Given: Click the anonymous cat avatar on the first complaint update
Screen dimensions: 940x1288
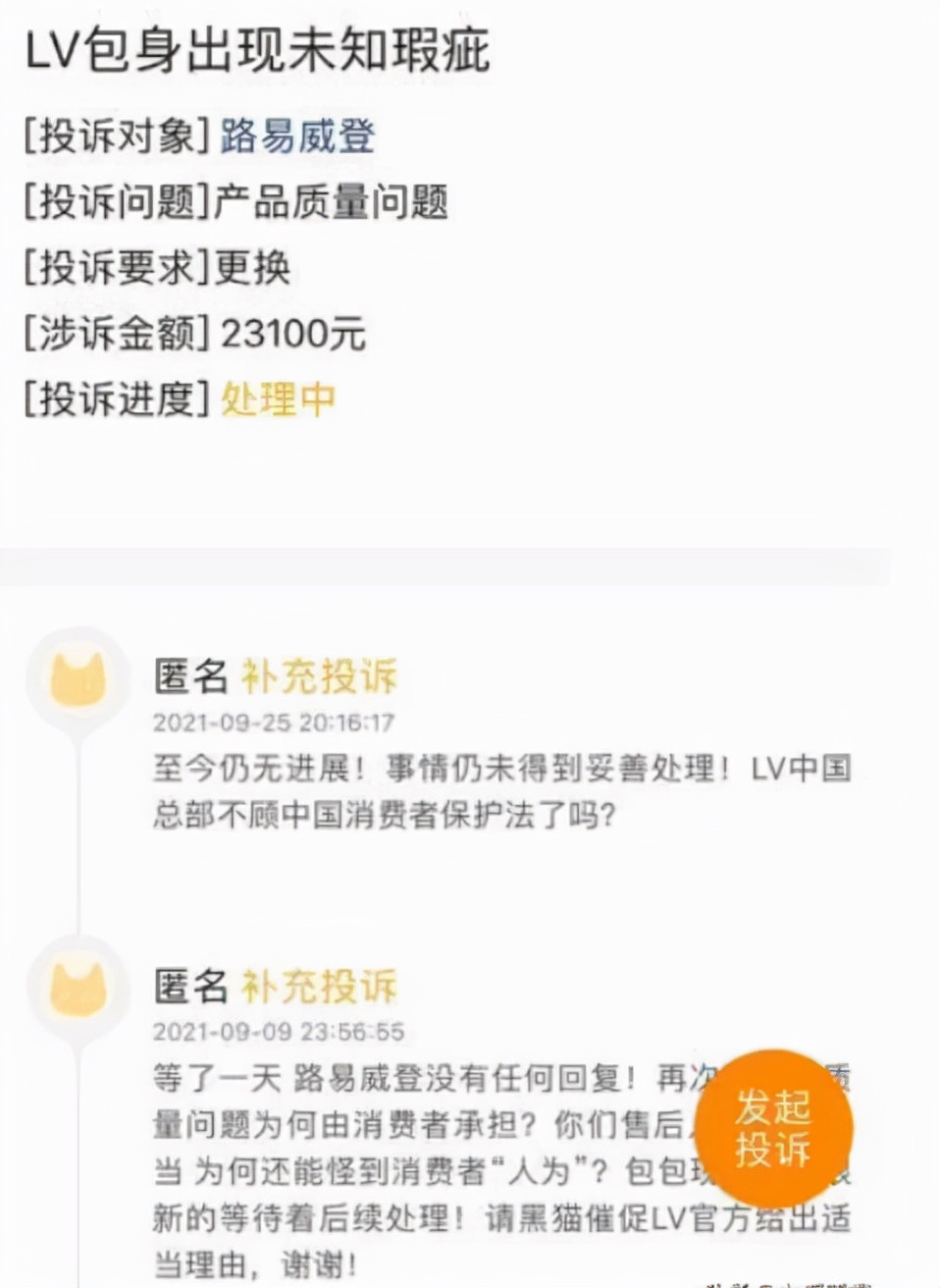Looking at the screenshot, I should pos(75,677).
